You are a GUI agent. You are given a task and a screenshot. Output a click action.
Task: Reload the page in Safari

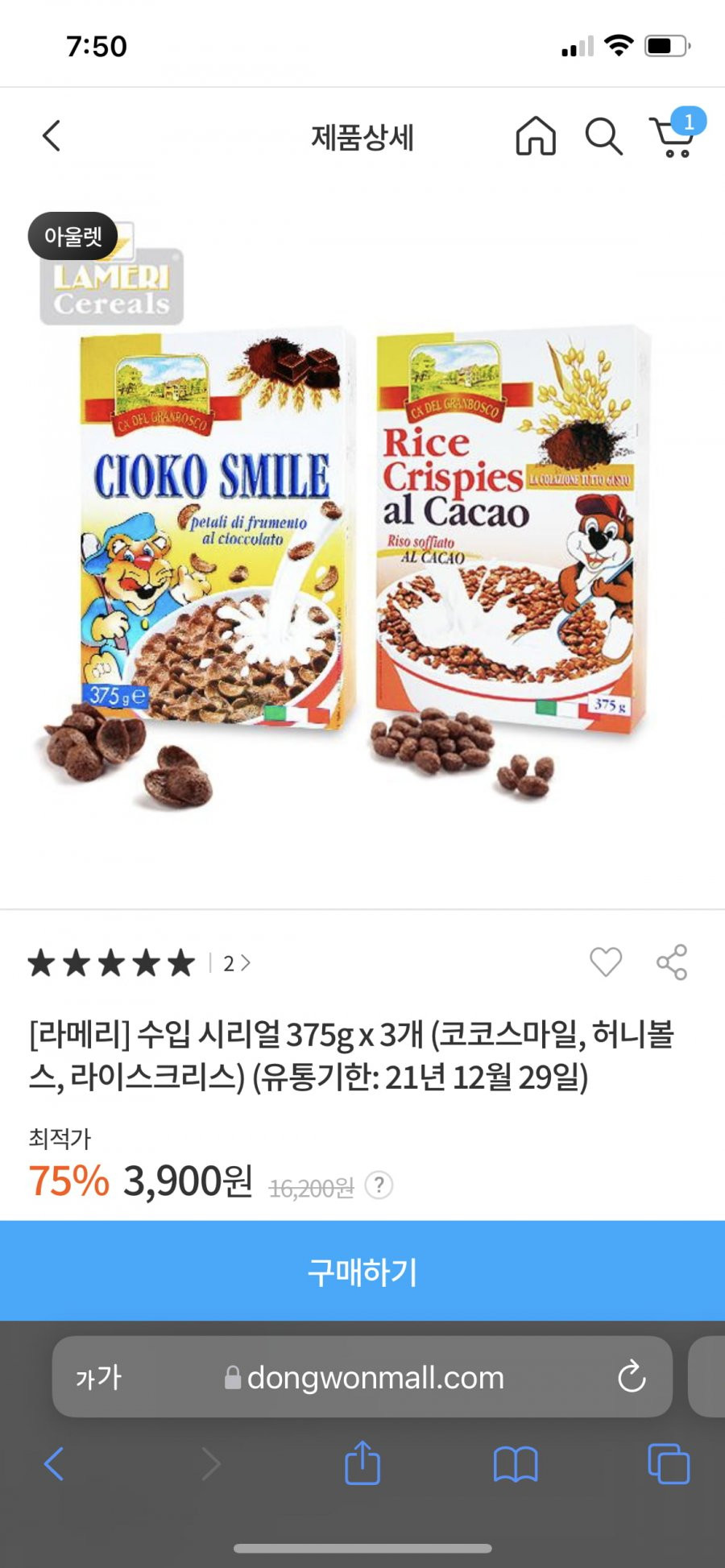(632, 1377)
